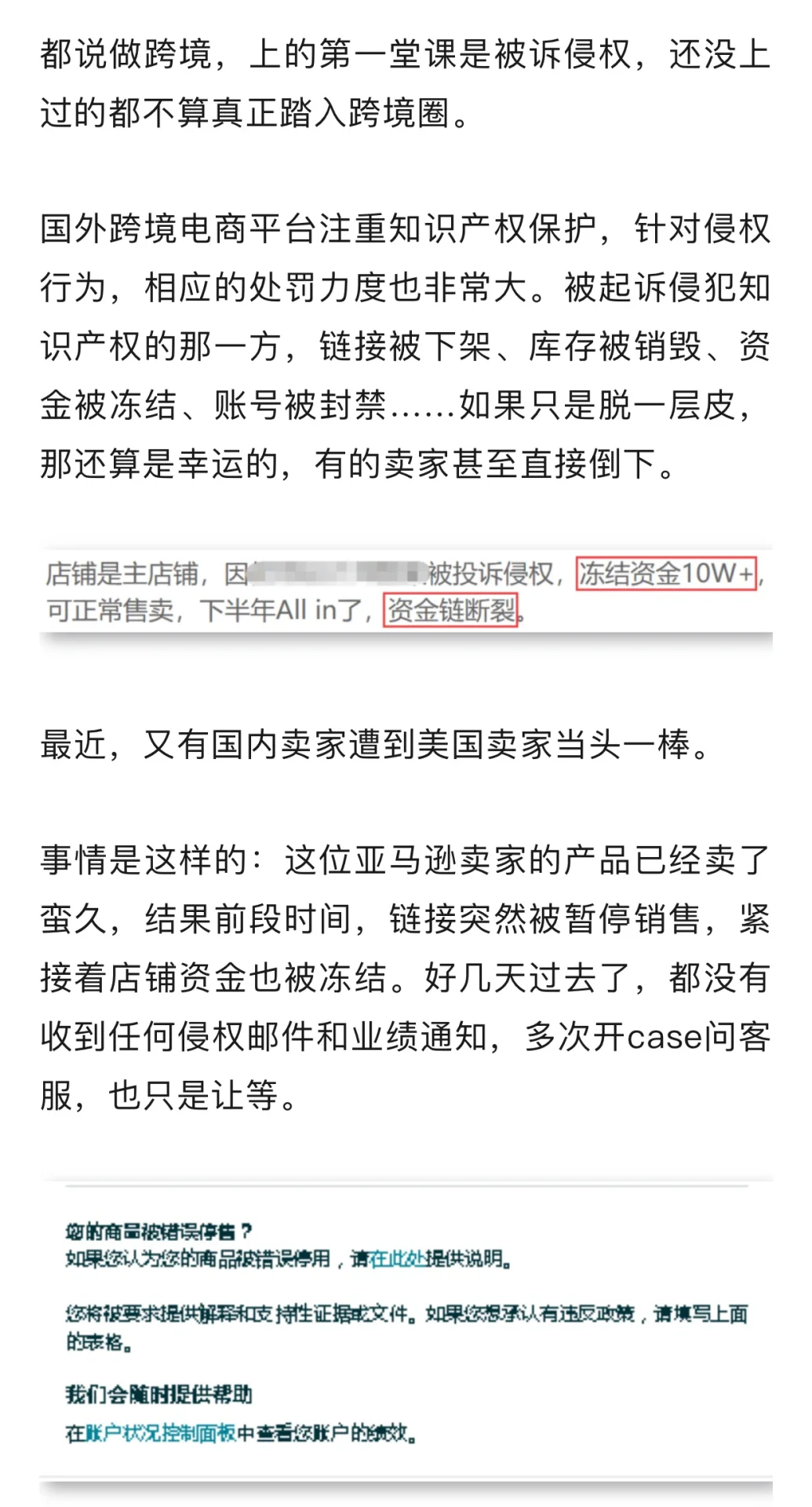
Task: Open the seller complaint screenshot about frozen funds
Action: coord(405,592)
